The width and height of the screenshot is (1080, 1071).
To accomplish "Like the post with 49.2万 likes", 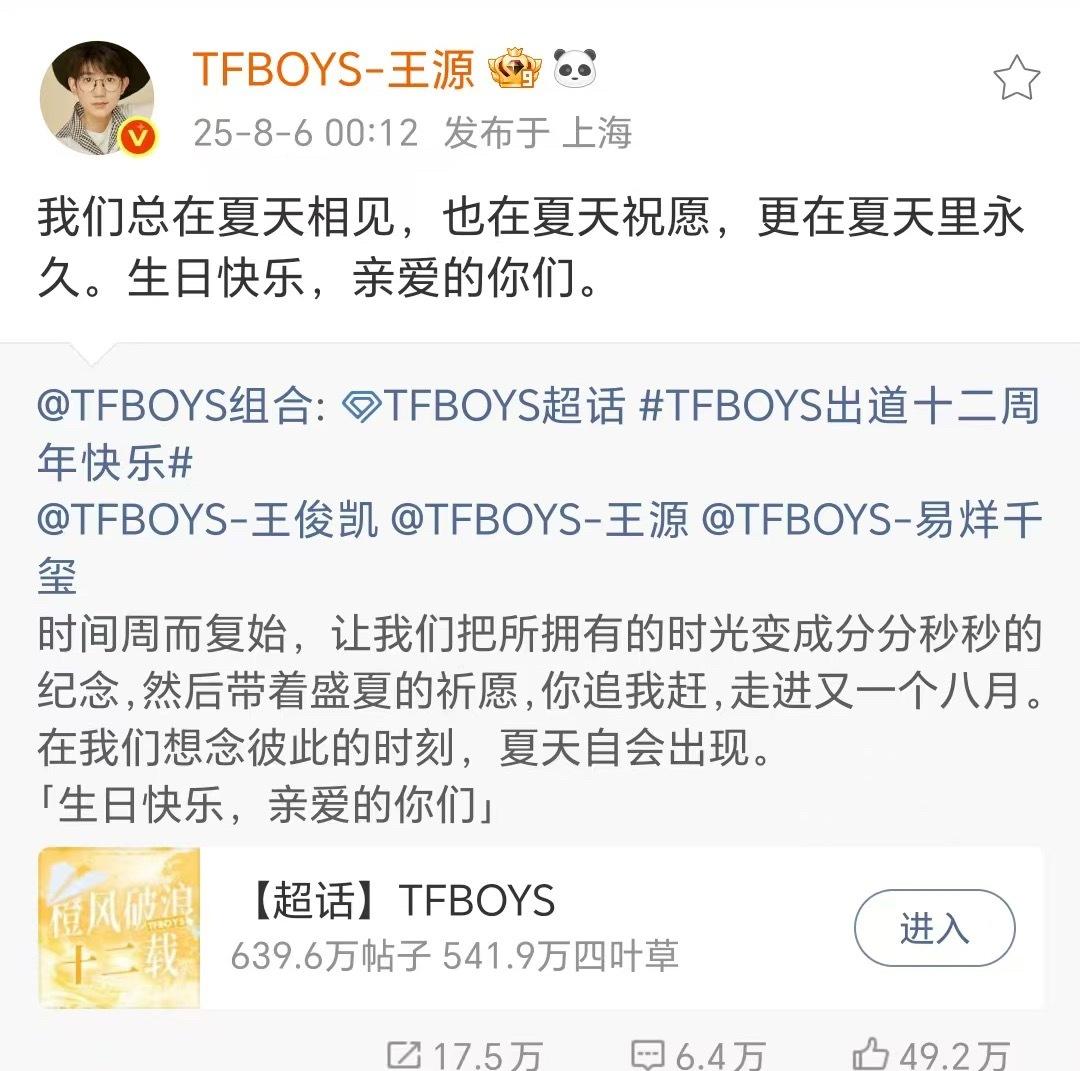I will point(930,1053).
